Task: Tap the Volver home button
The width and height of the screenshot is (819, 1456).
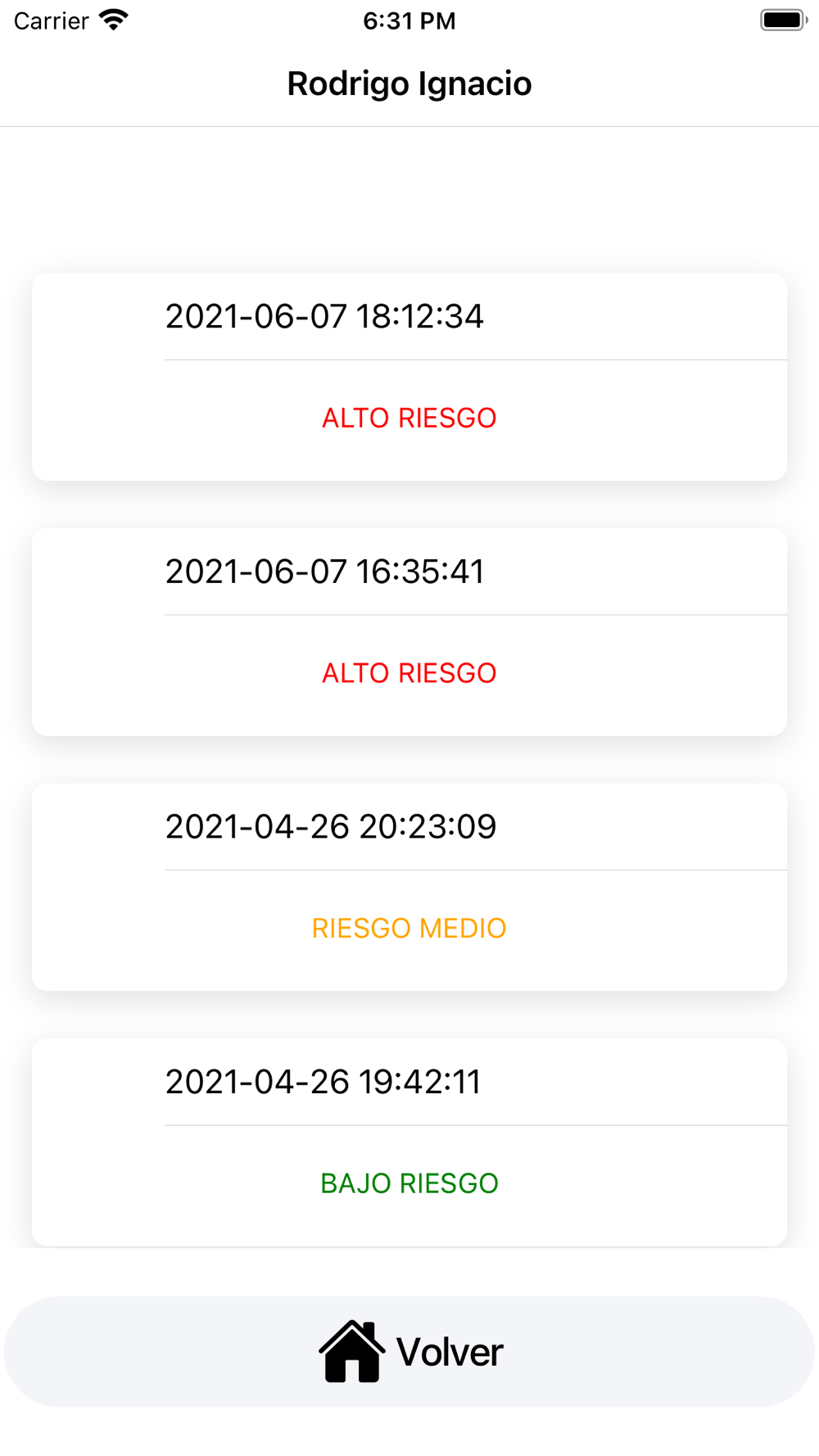Action: [409, 1351]
